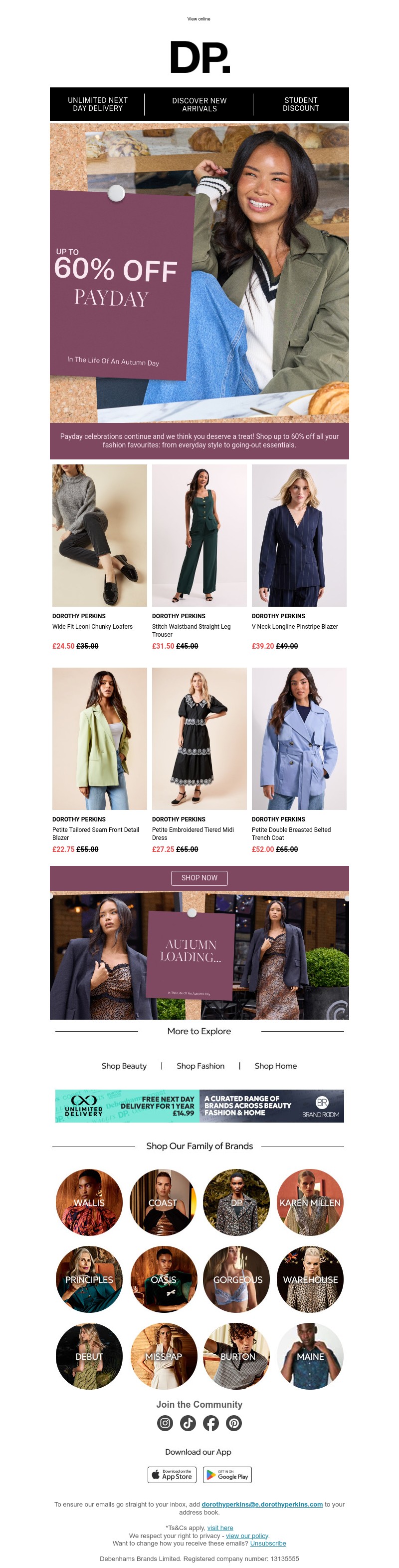
Task: Open Shop Fashion link
Action: (x=200, y=1066)
